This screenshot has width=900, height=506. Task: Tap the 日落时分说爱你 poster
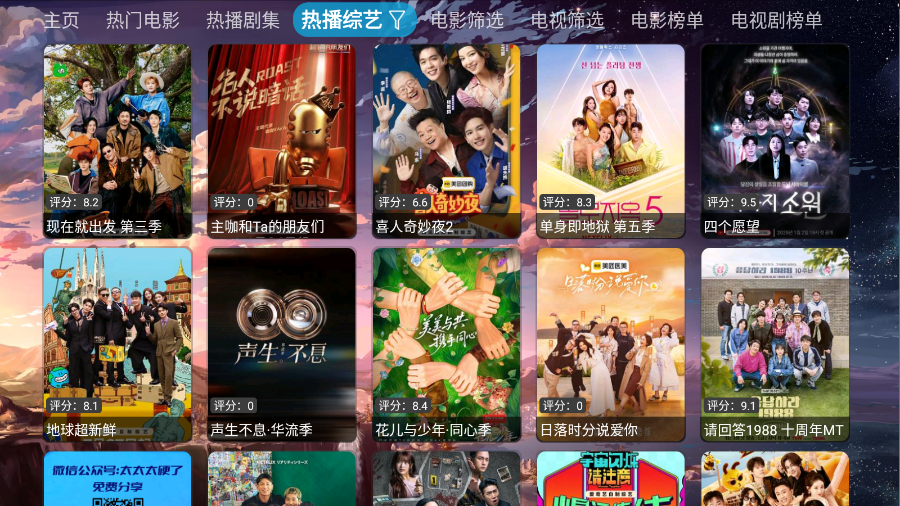coord(611,344)
